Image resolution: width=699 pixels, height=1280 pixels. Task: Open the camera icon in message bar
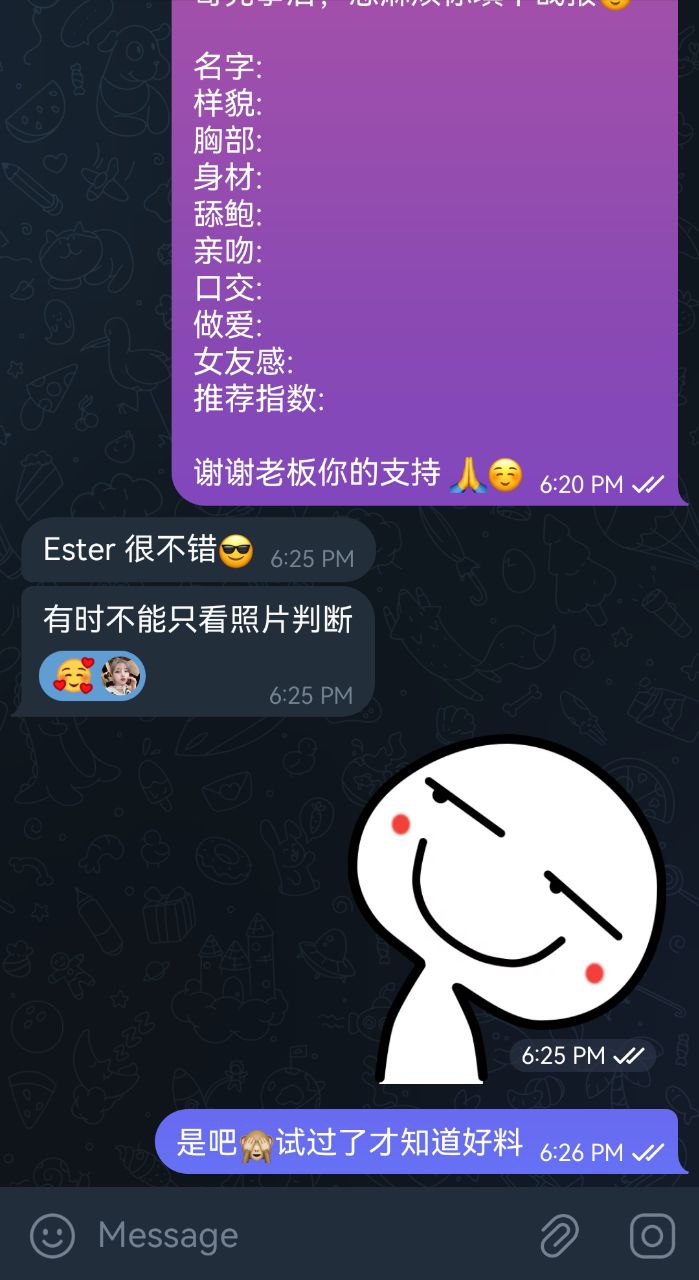(x=652, y=1236)
